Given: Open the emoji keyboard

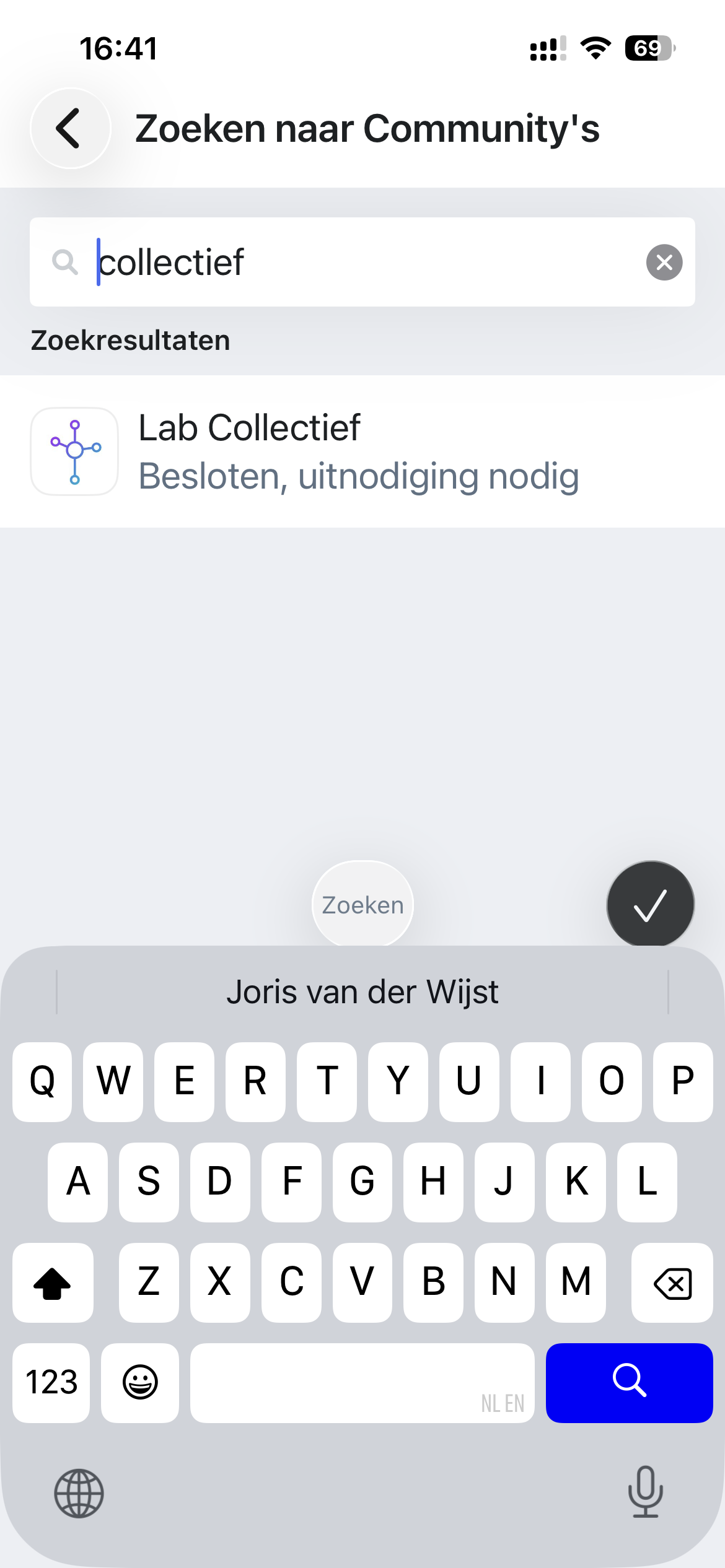Looking at the screenshot, I should click(x=140, y=1382).
